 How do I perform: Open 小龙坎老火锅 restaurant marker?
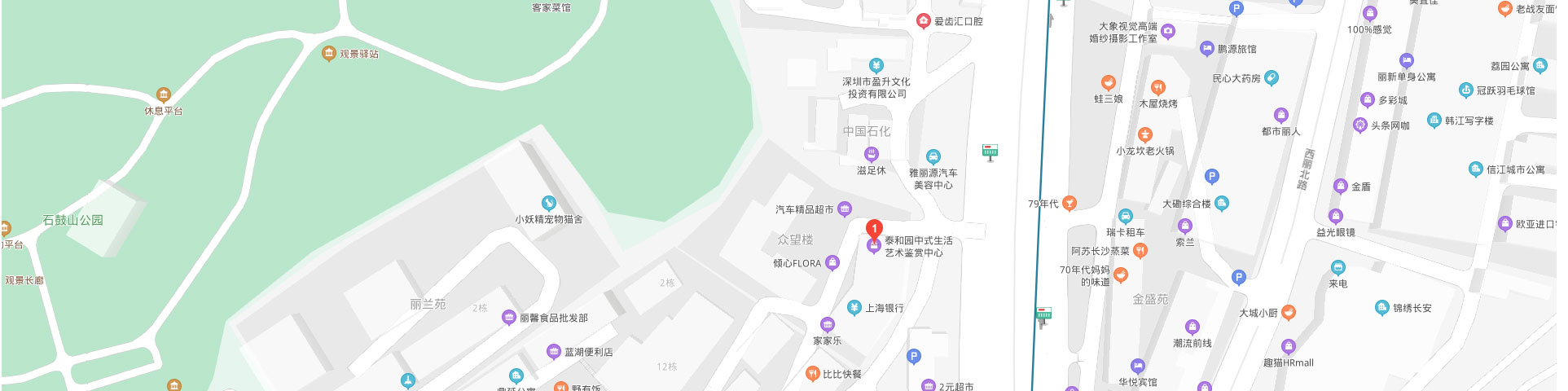1145,135
